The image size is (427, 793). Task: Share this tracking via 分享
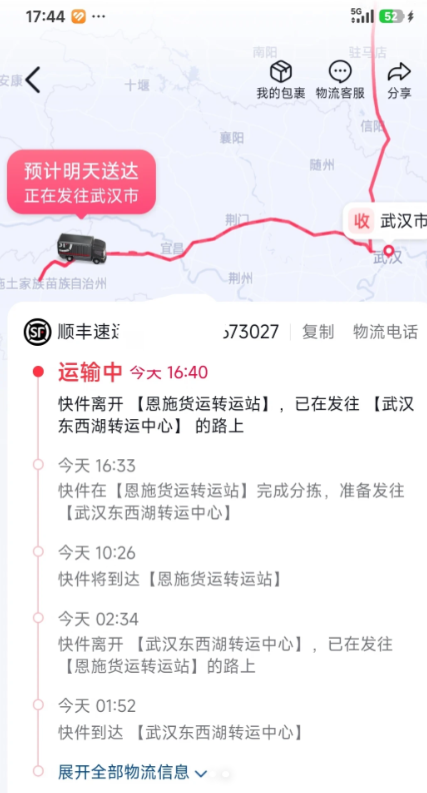pyautogui.click(x=399, y=80)
